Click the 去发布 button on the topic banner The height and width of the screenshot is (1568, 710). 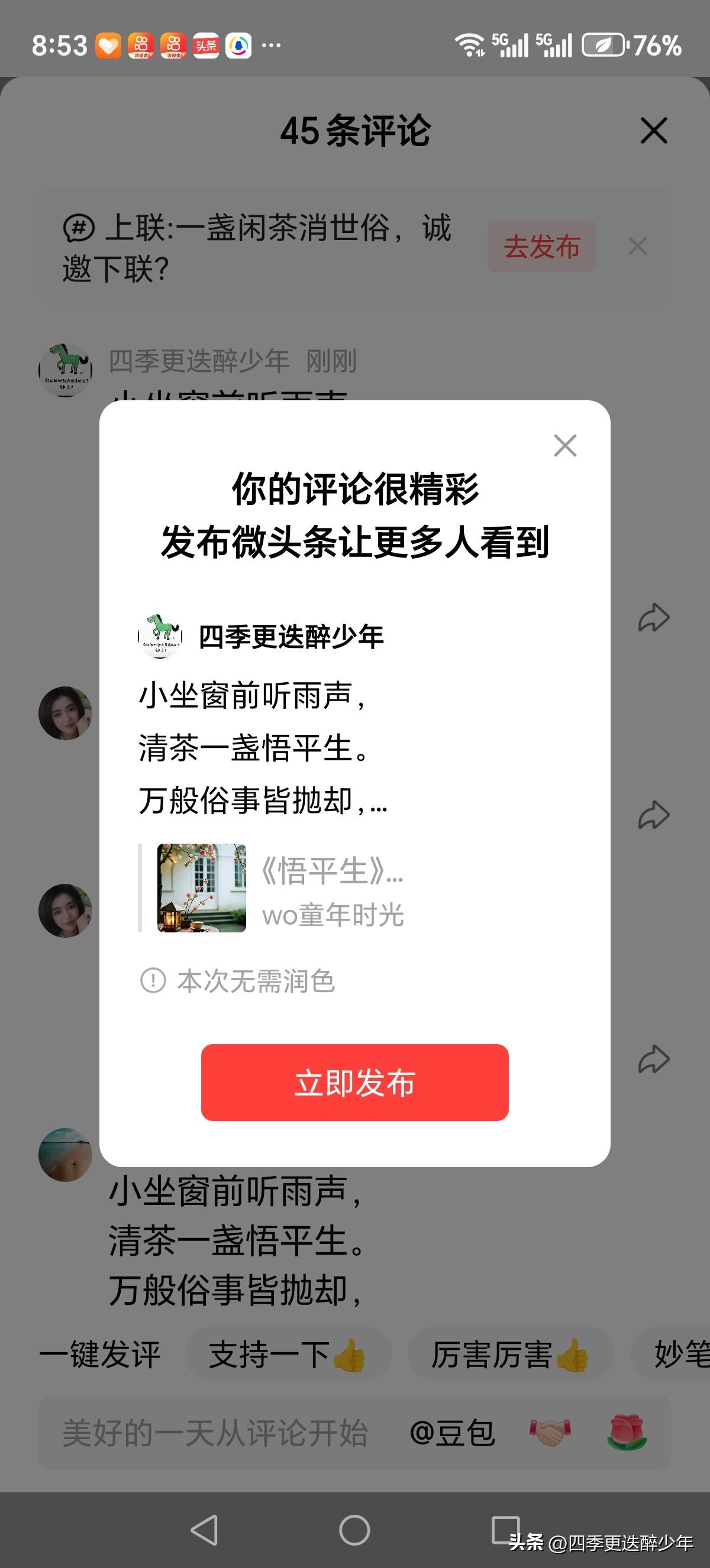coord(541,246)
